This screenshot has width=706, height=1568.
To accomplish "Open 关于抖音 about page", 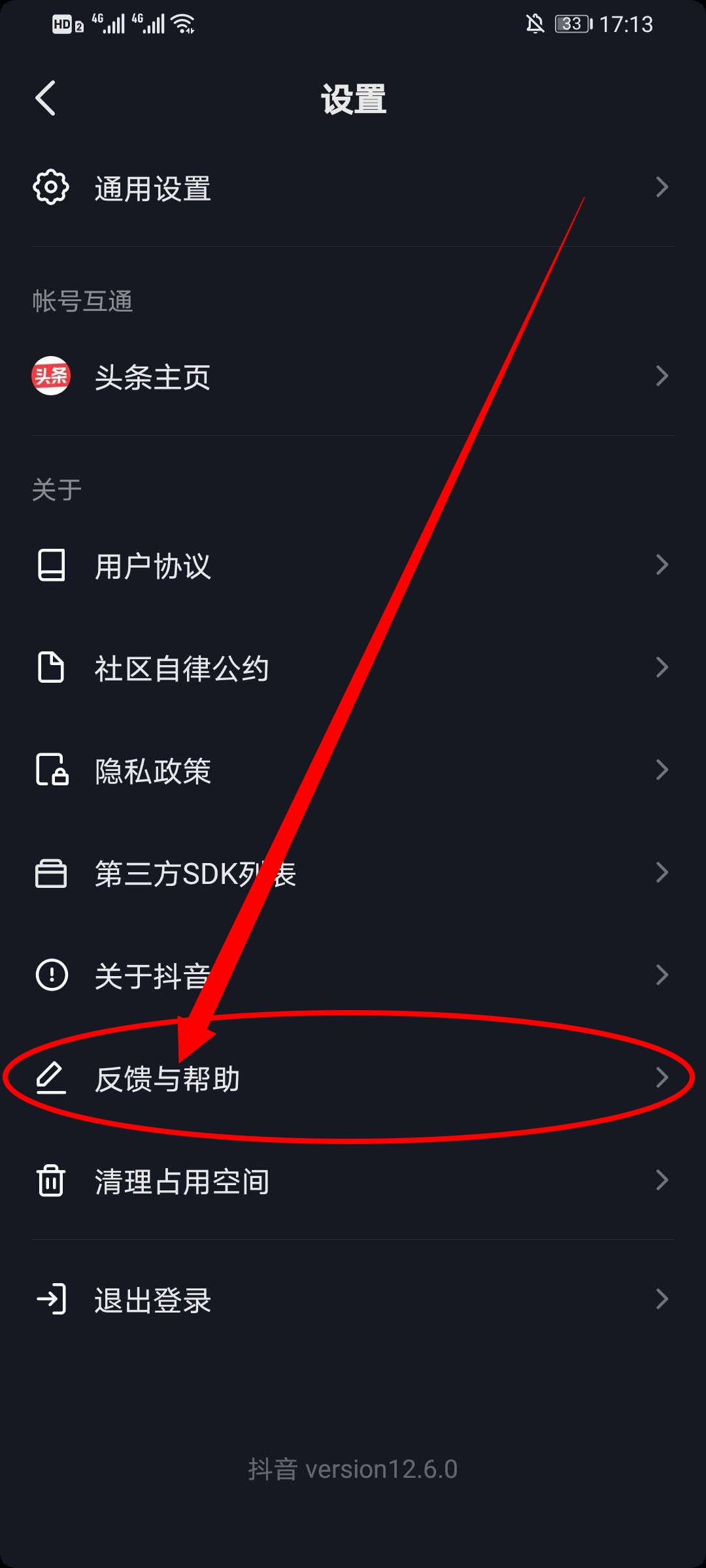I will pyautogui.click(x=353, y=975).
